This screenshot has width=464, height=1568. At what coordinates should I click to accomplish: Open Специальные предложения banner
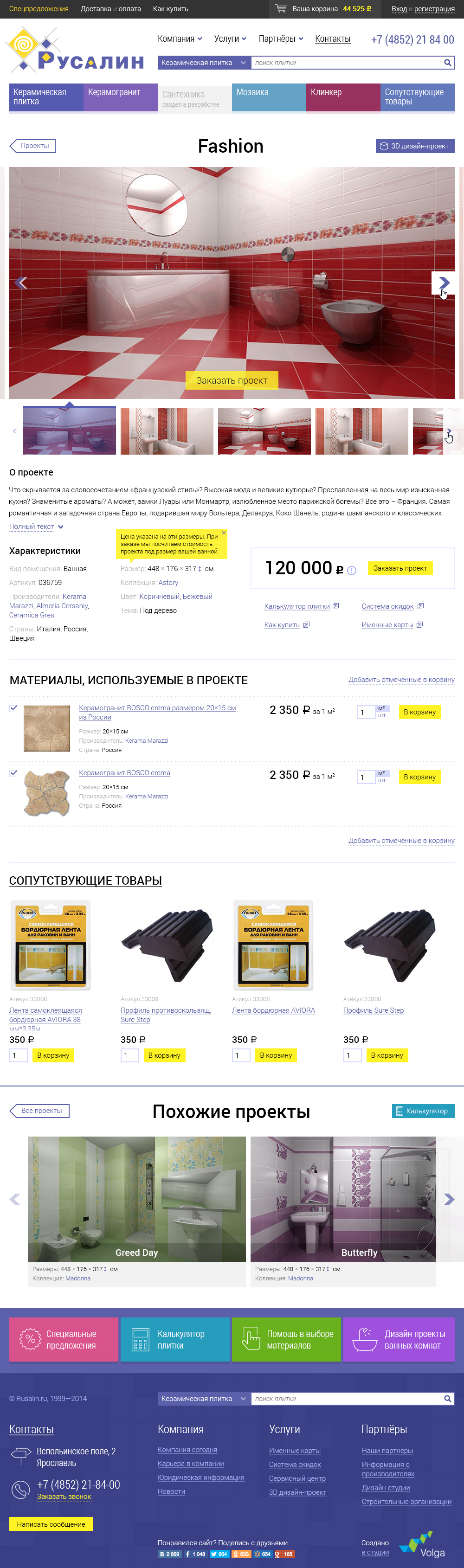click(64, 1340)
